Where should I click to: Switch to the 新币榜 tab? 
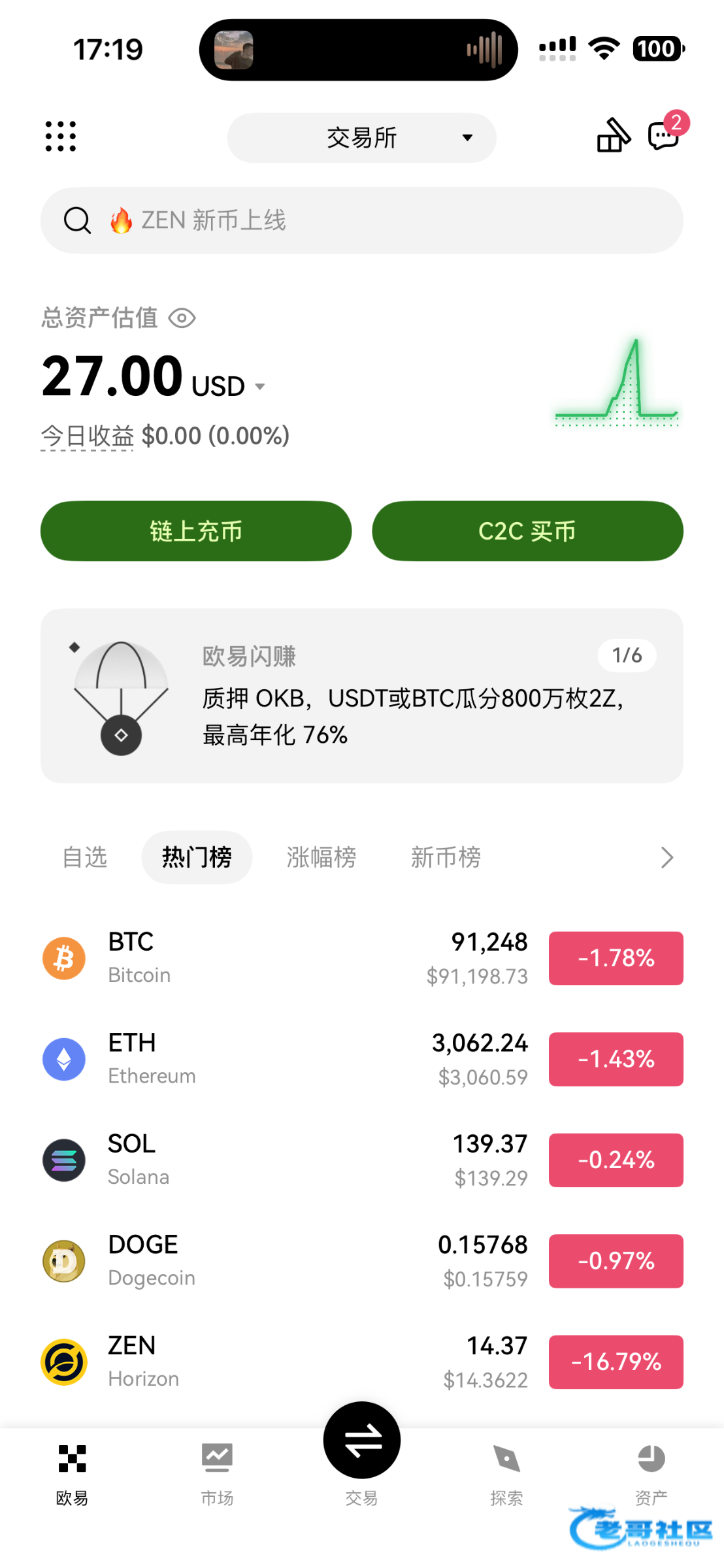[x=446, y=857]
